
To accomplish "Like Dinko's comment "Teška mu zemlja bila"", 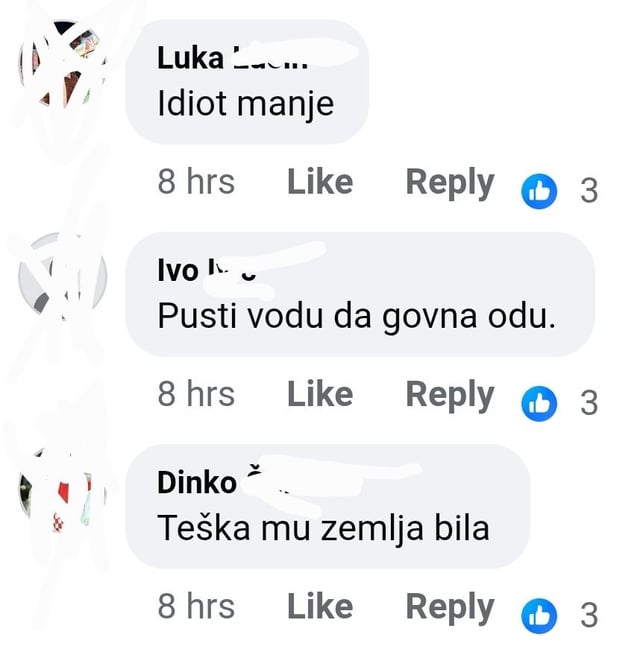I will pos(320,606).
